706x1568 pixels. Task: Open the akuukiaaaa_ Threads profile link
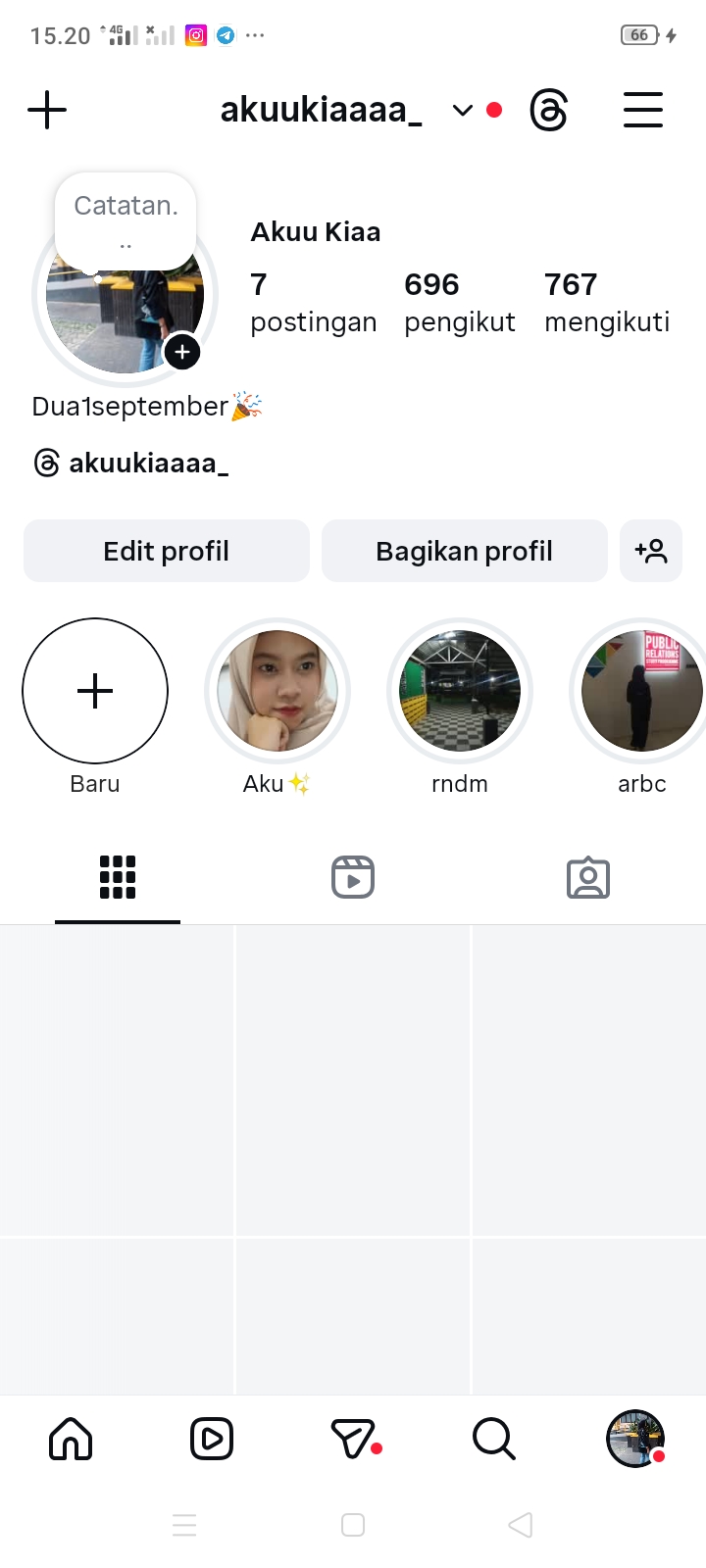(x=131, y=463)
